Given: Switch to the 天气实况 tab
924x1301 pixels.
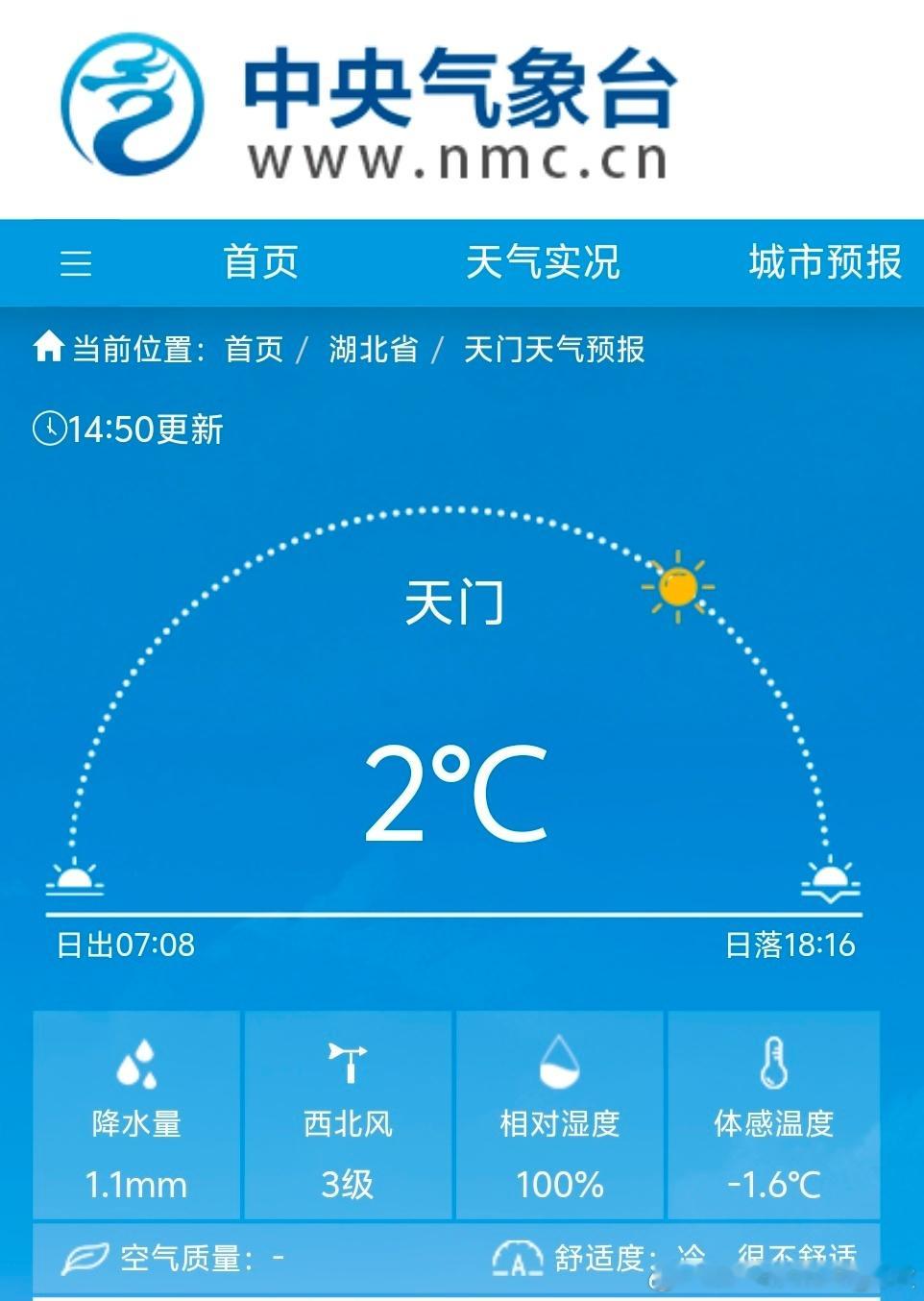Looking at the screenshot, I should click(x=542, y=263).
